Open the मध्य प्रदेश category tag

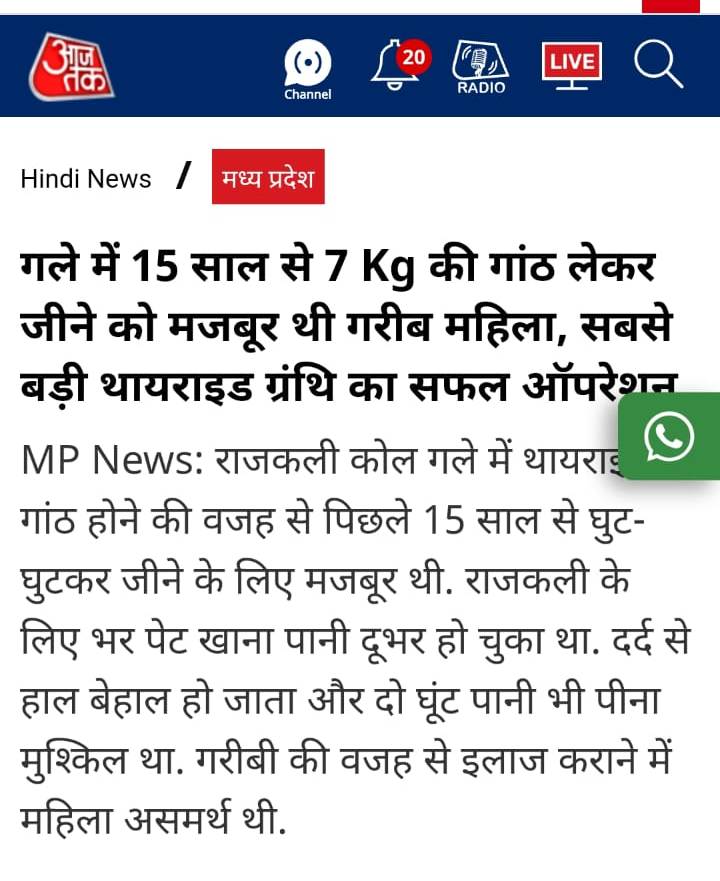point(268,178)
